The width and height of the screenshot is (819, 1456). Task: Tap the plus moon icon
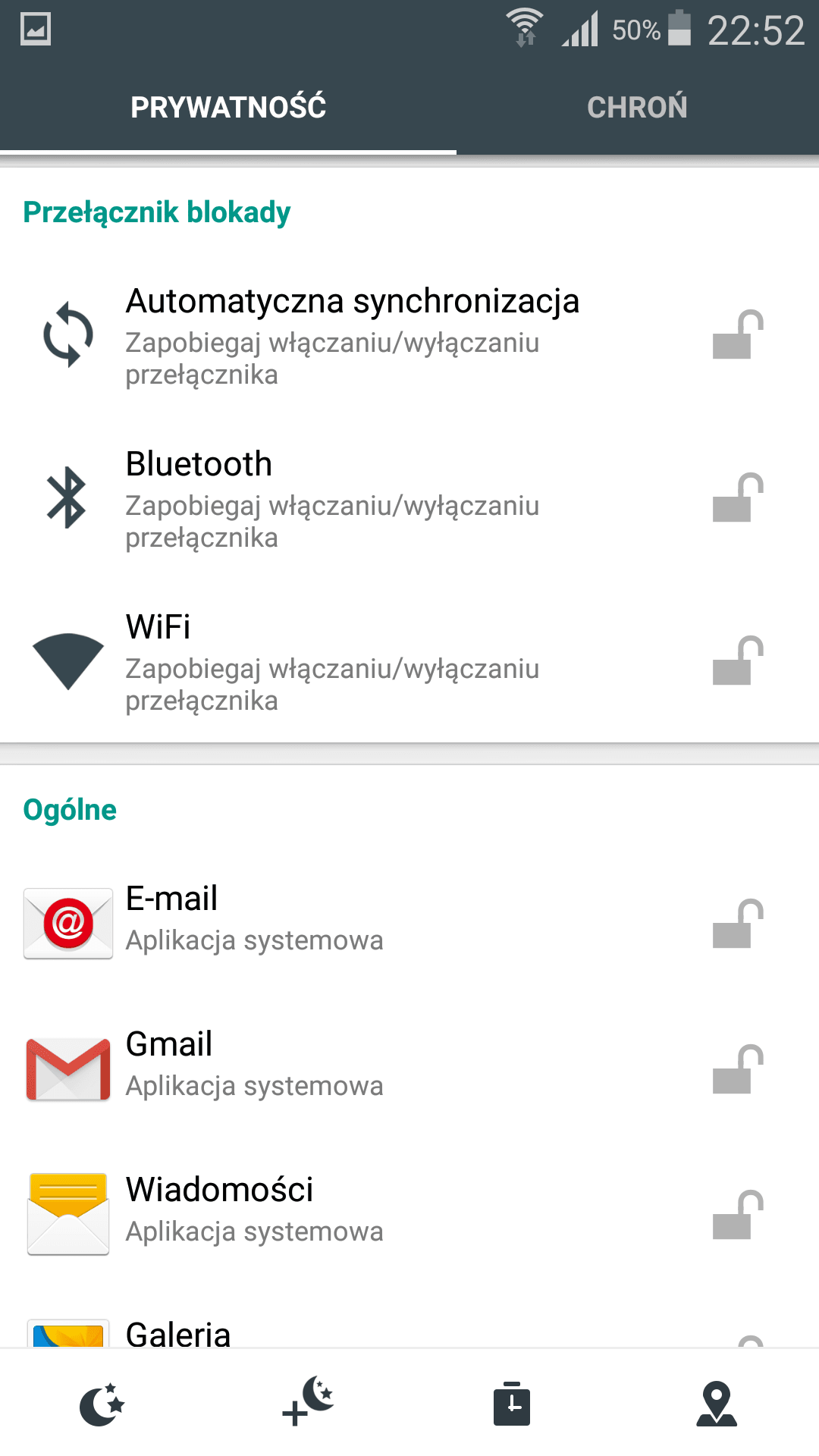click(307, 1403)
